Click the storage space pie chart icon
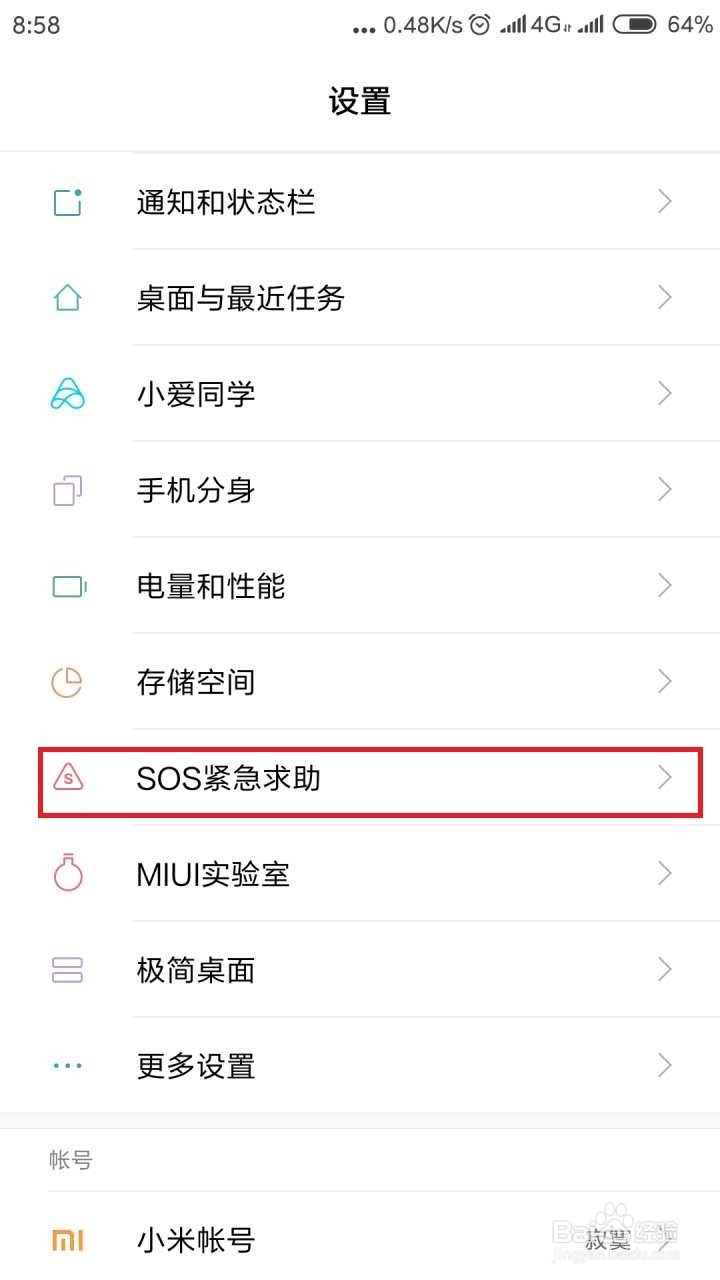720x1280 pixels. pos(66,681)
